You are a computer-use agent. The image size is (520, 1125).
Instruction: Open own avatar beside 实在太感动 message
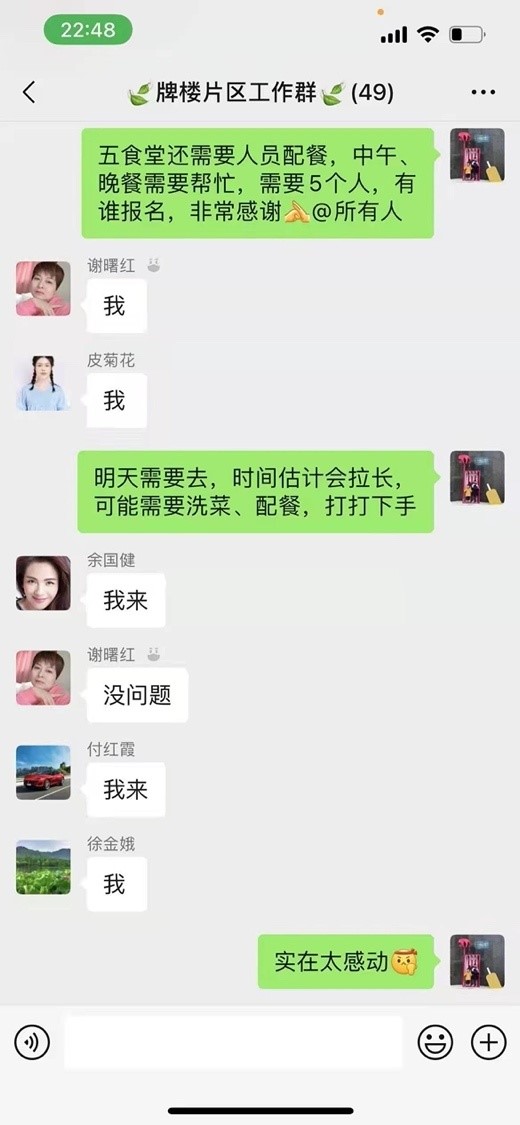click(x=477, y=961)
